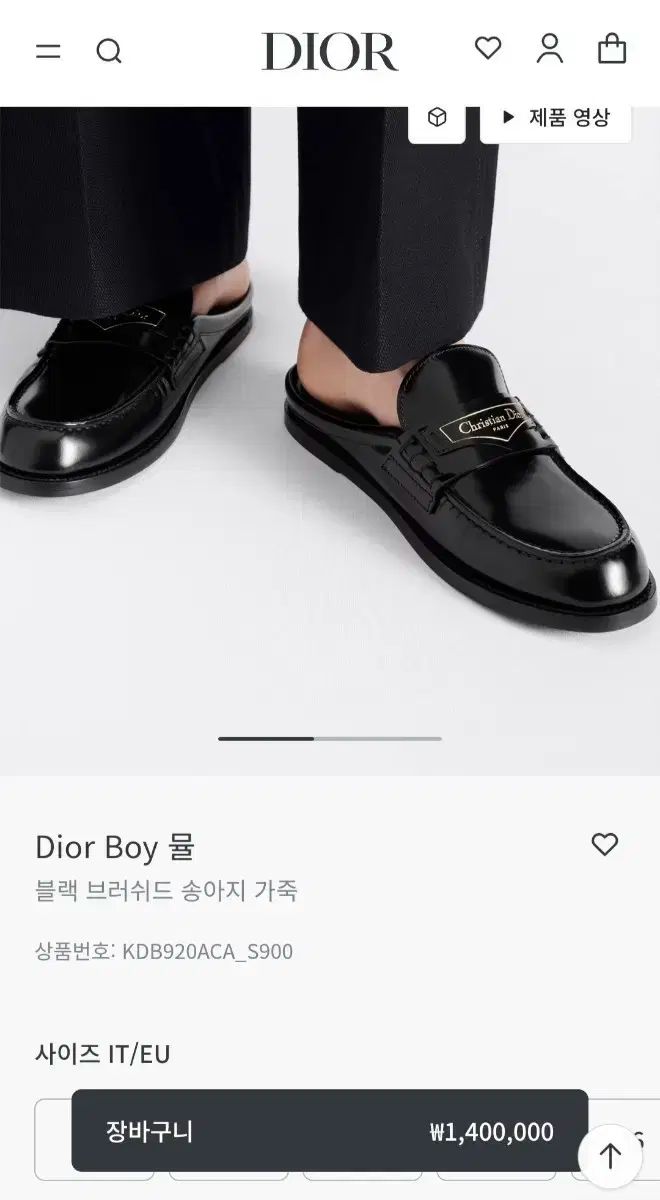This screenshot has width=660, height=1200.
Task: Go to the DIOR home logo
Action: [x=330, y=52]
